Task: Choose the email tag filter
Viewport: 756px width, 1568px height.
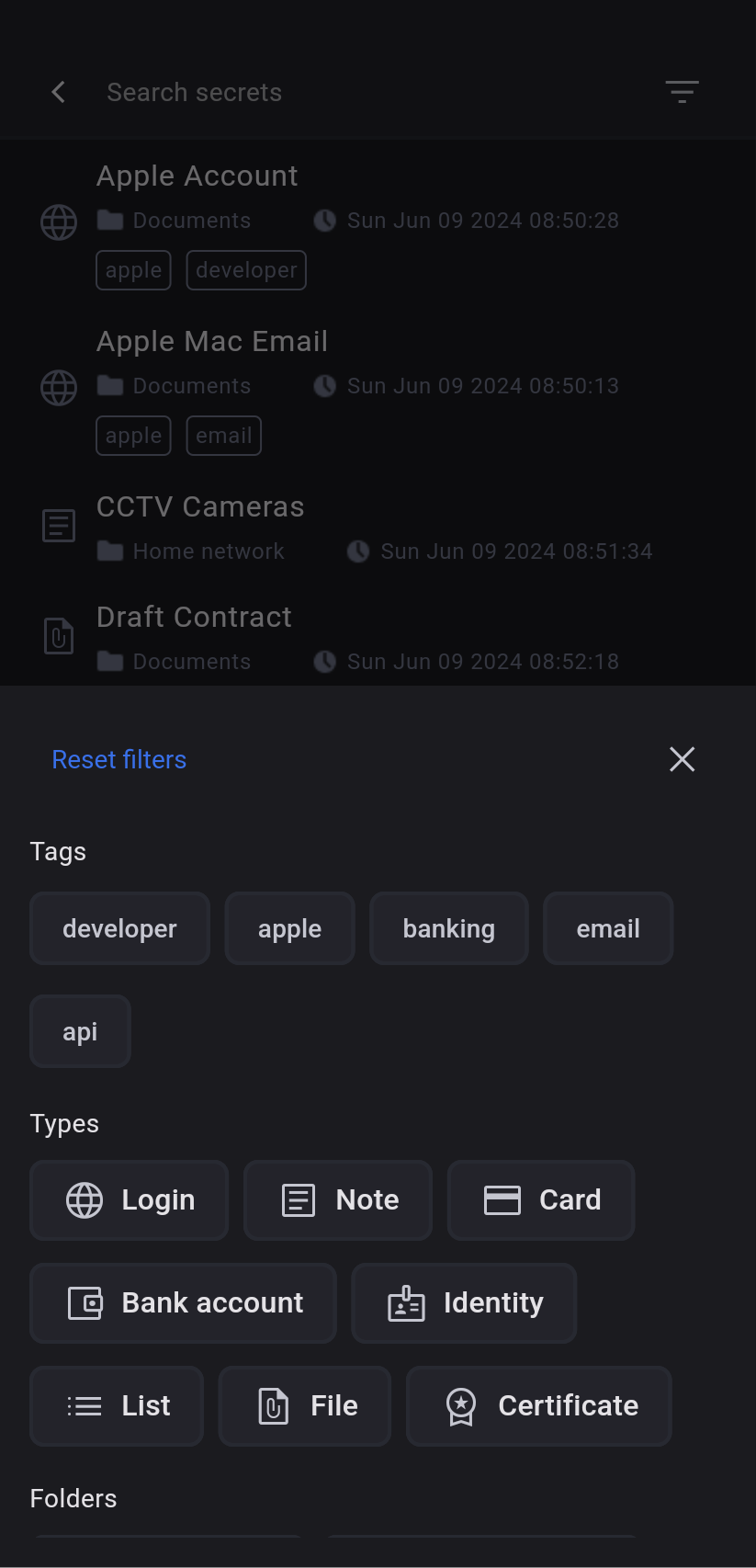Action: pos(608,928)
